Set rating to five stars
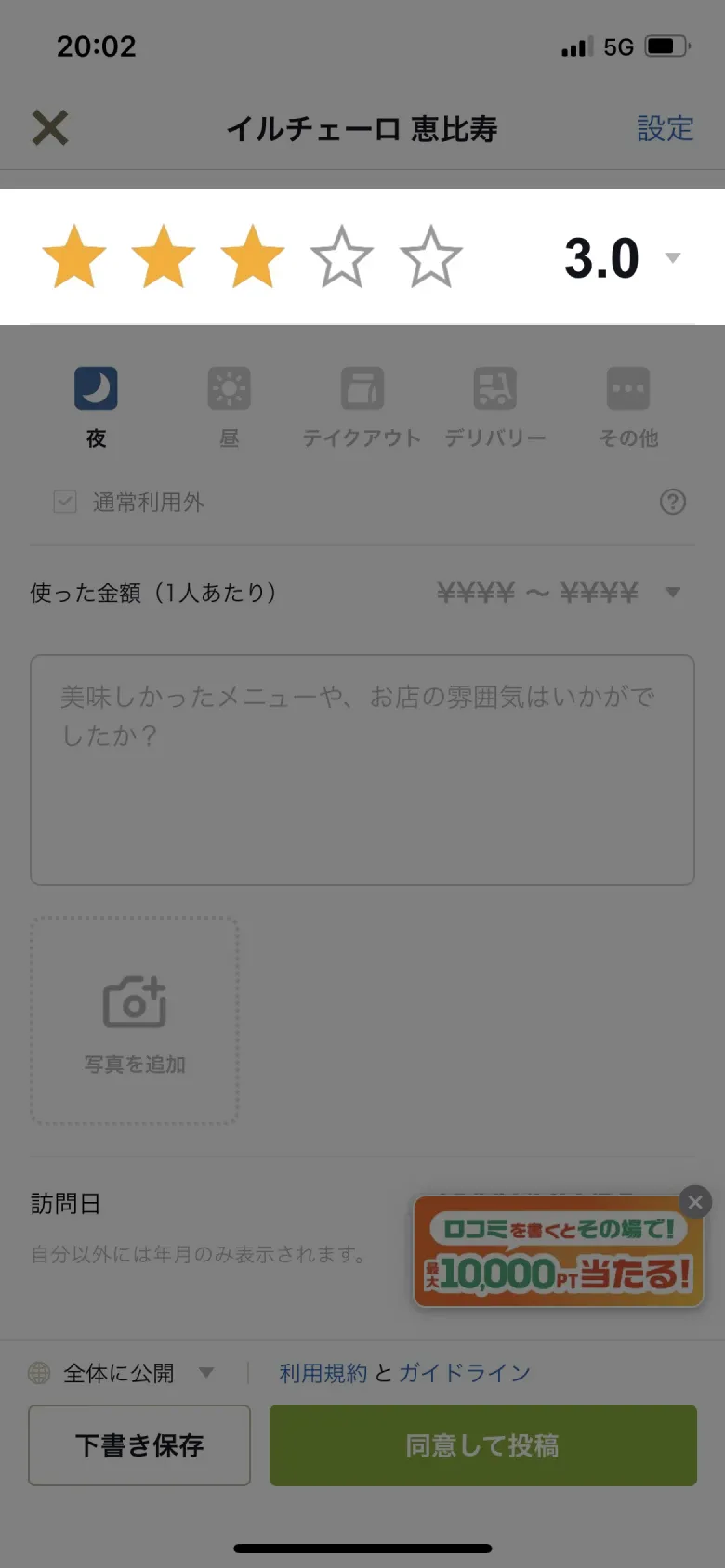Viewport: 725px width, 1568px height. [x=430, y=253]
